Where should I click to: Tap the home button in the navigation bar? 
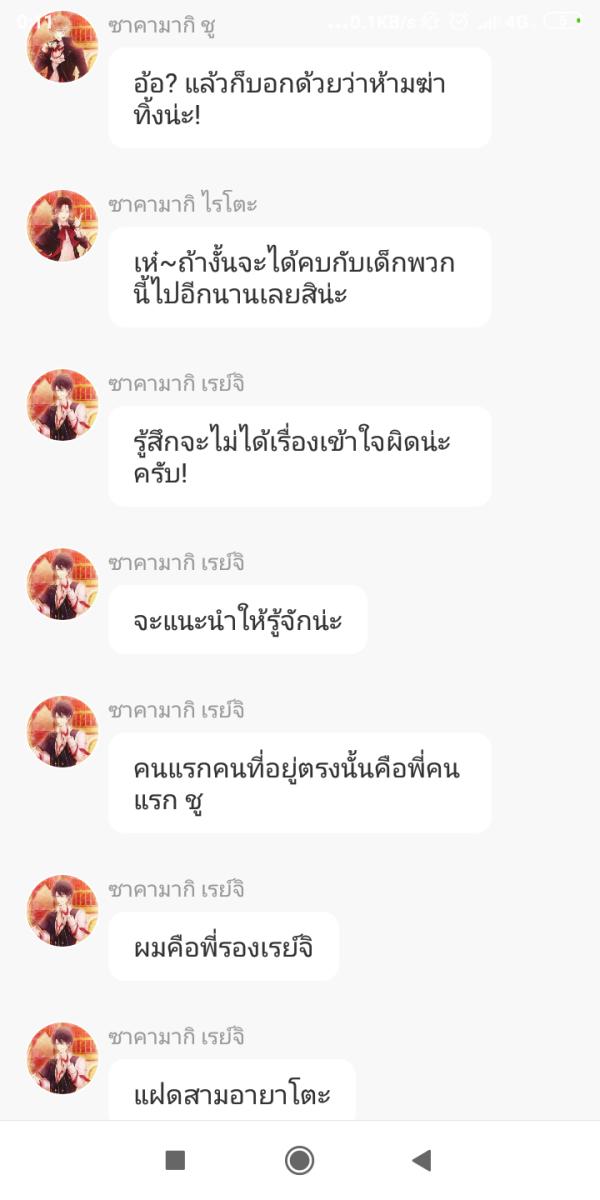299,1160
